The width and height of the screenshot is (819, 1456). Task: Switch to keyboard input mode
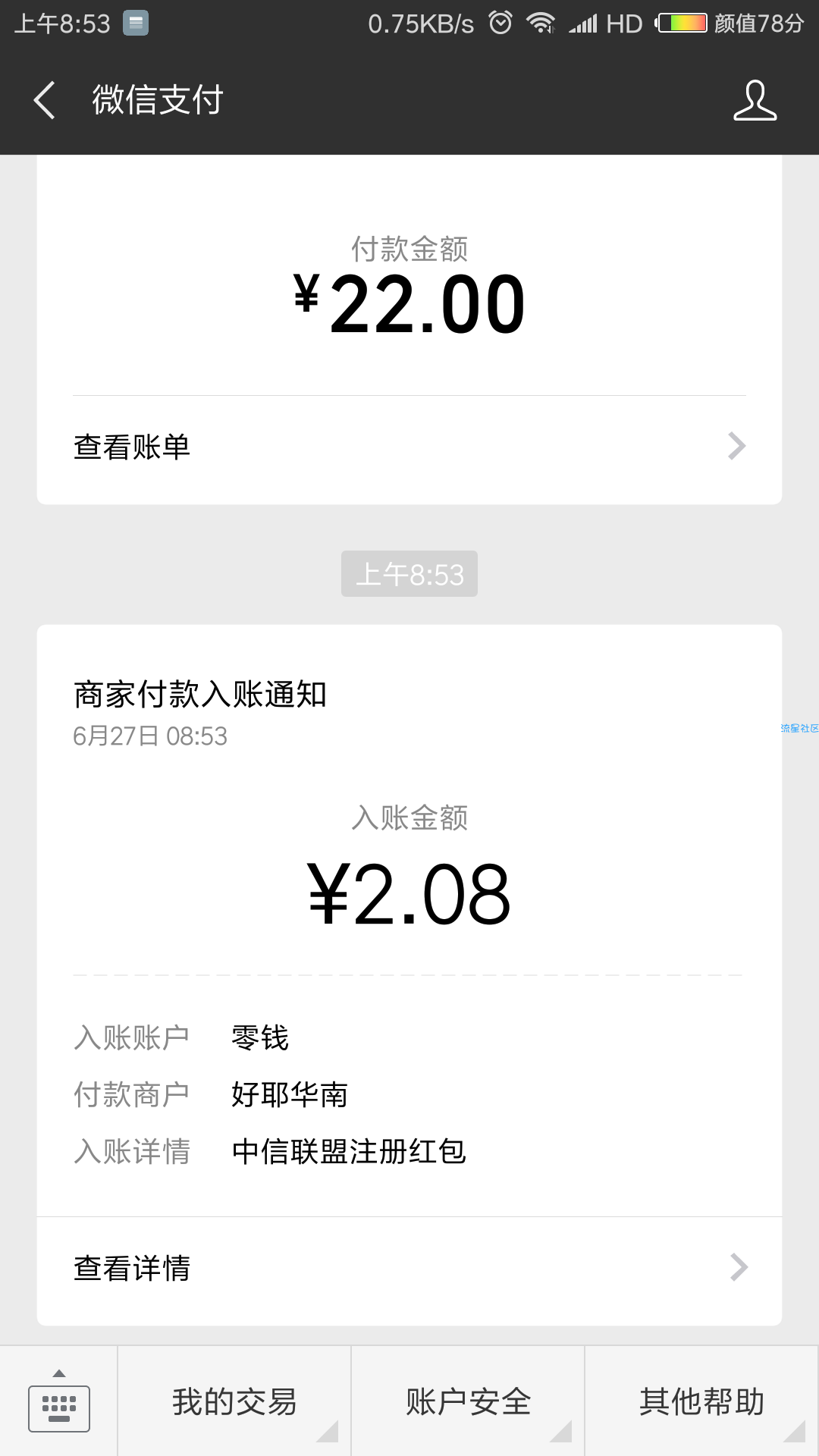[x=59, y=1402]
